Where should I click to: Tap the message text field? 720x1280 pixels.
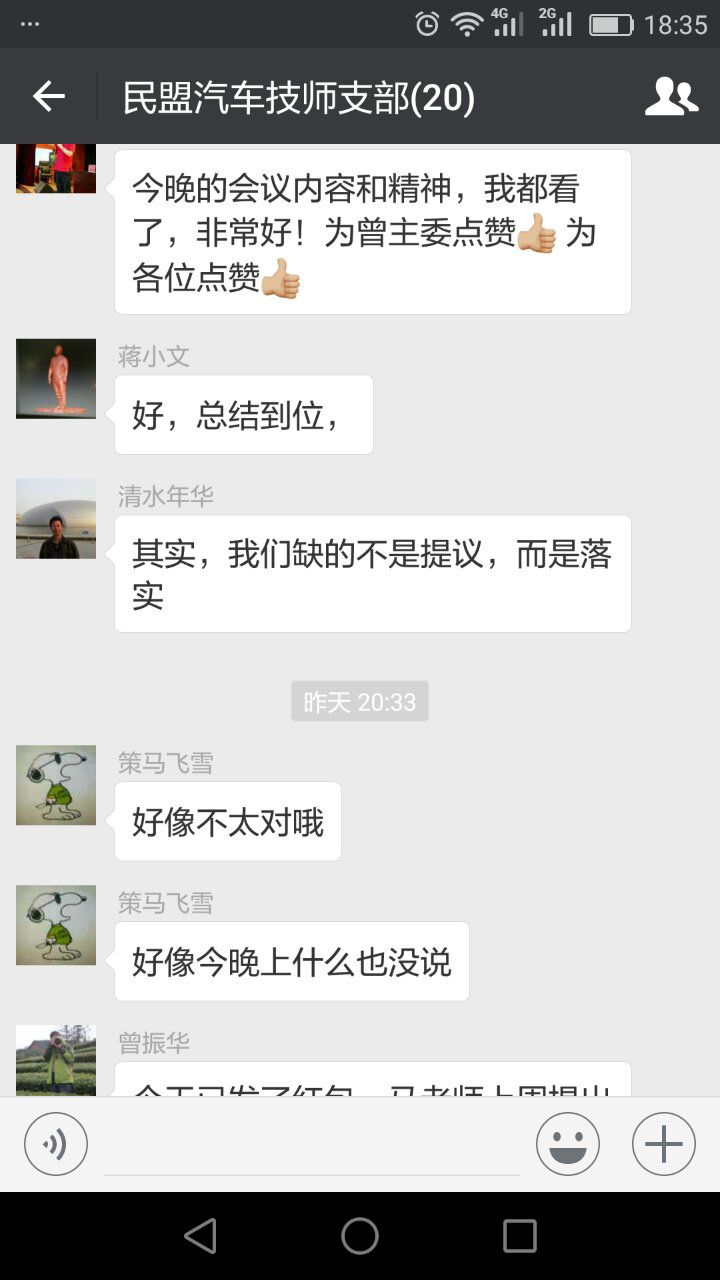[x=312, y=1145]
